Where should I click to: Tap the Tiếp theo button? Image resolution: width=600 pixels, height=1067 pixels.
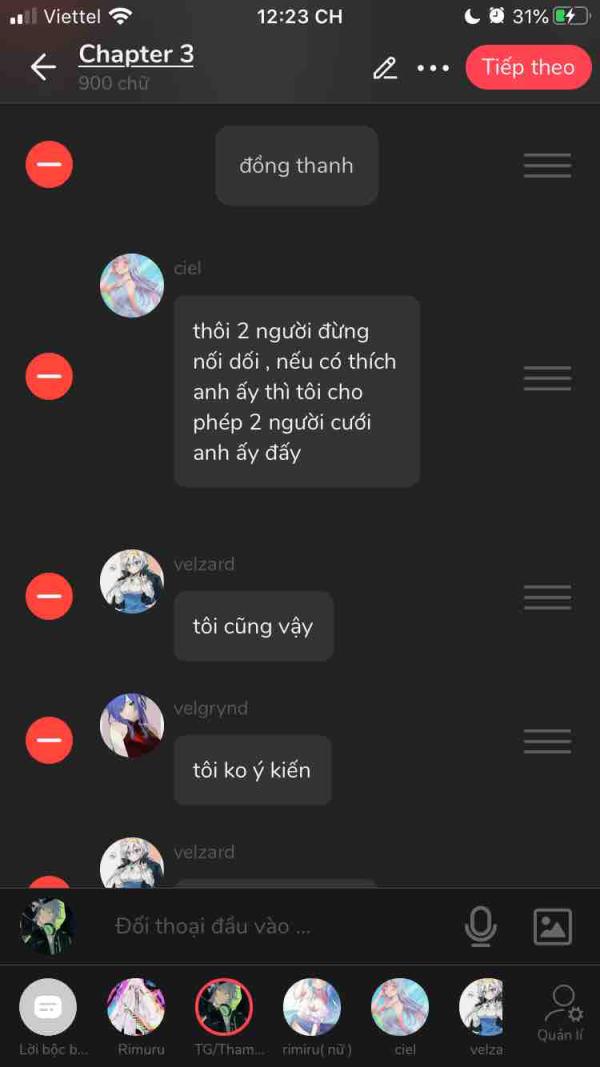click(528, 67)
